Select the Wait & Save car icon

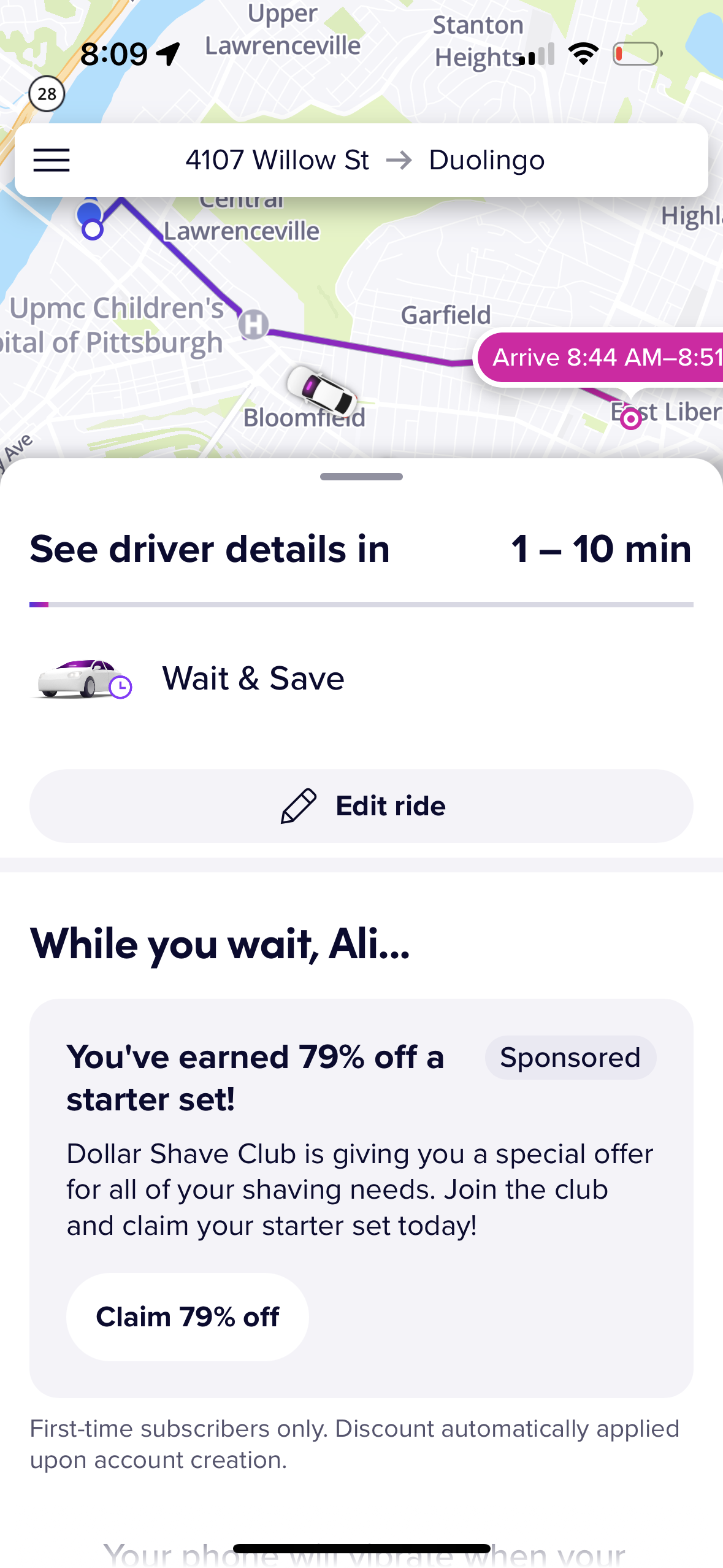(80, 678)
